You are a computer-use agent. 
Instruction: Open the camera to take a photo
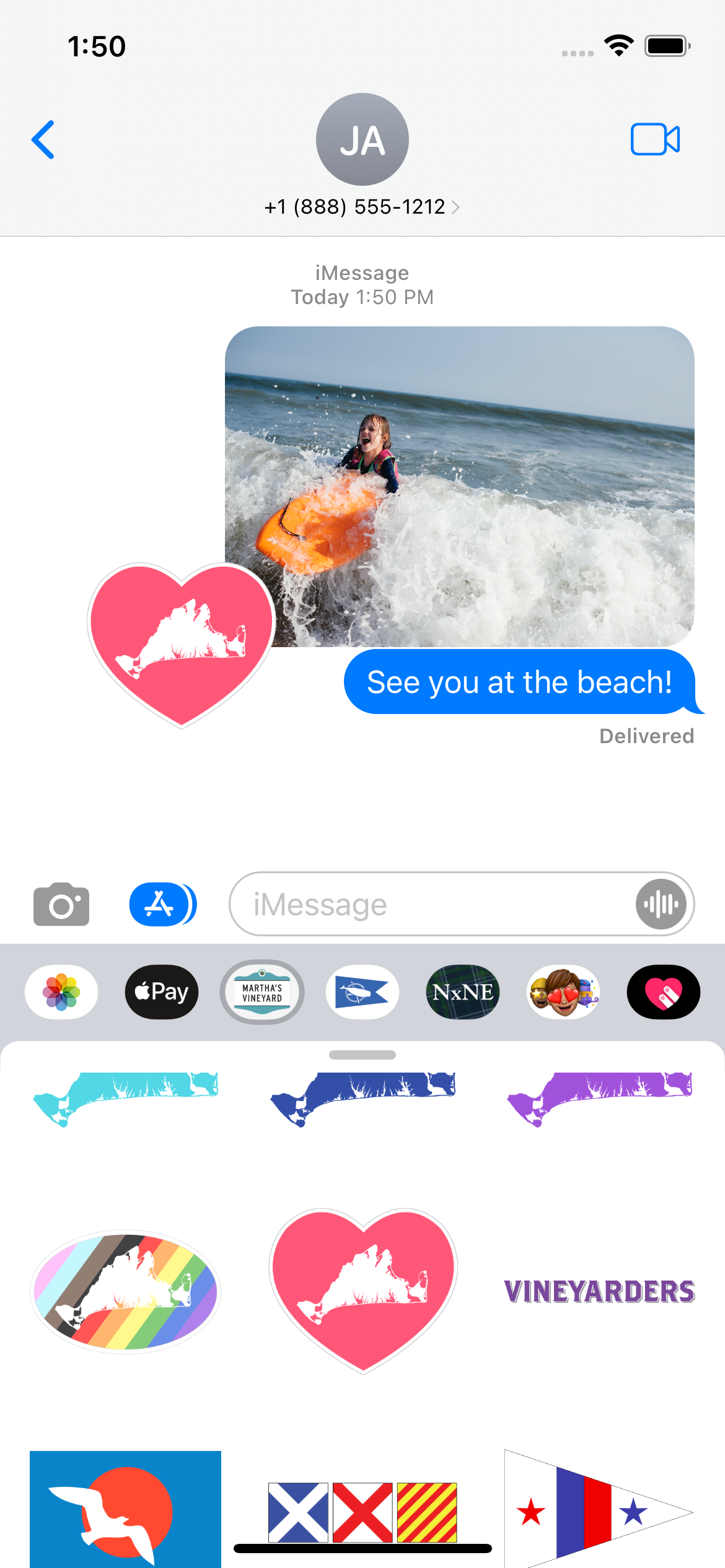point(61,904)
